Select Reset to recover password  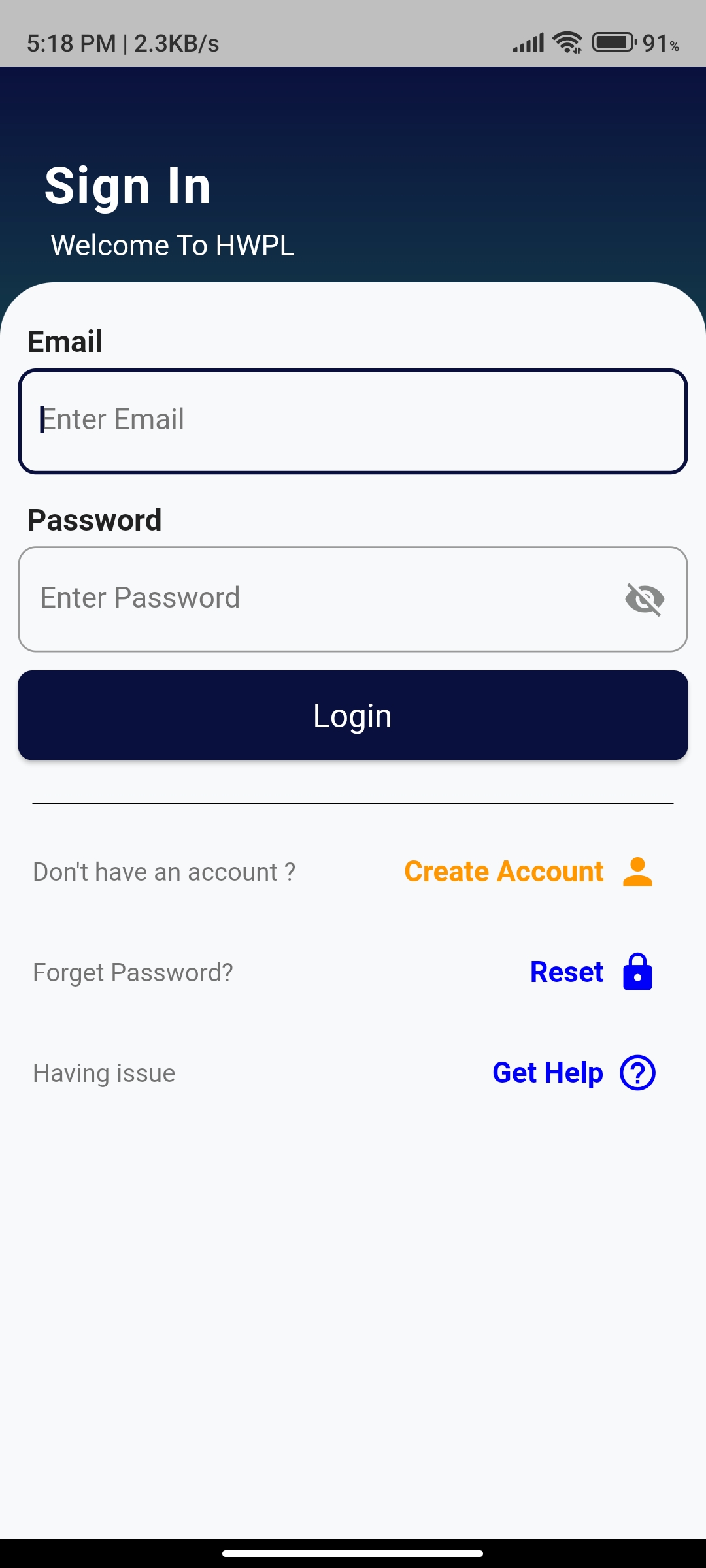[566, 972]
